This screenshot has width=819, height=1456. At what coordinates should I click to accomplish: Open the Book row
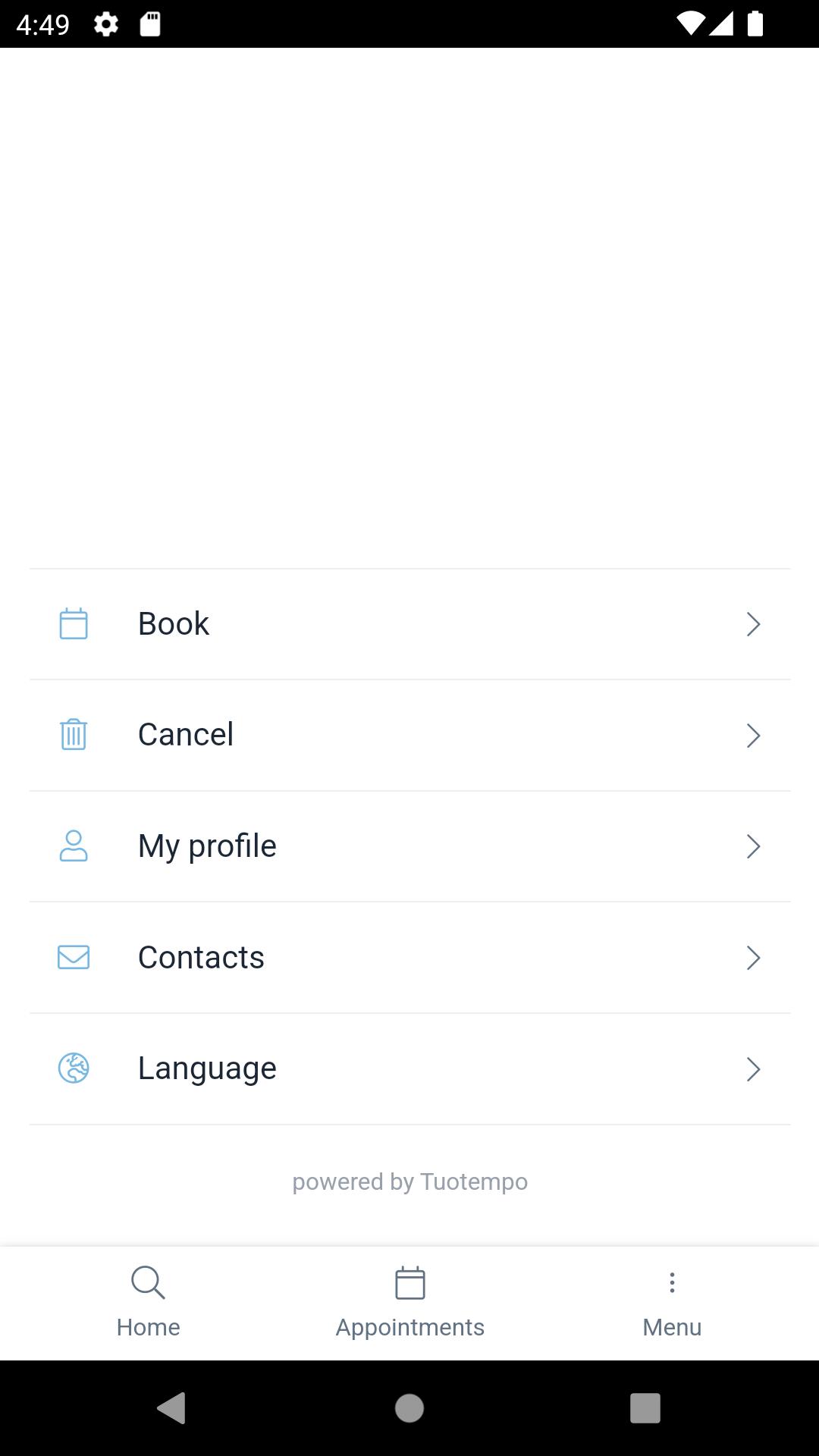pyautogui.click(x=409, y=624)
